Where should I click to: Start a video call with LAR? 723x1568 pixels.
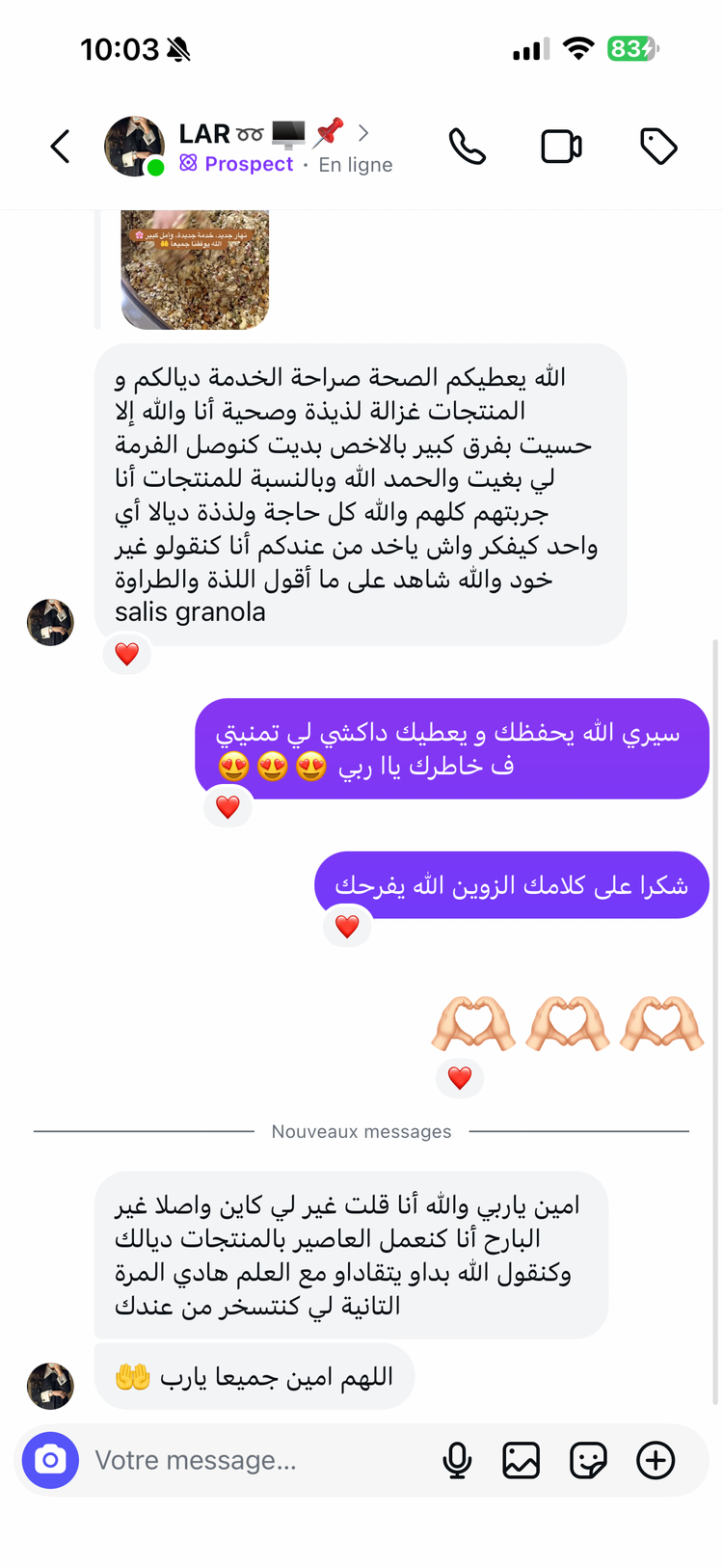point(561,147)
